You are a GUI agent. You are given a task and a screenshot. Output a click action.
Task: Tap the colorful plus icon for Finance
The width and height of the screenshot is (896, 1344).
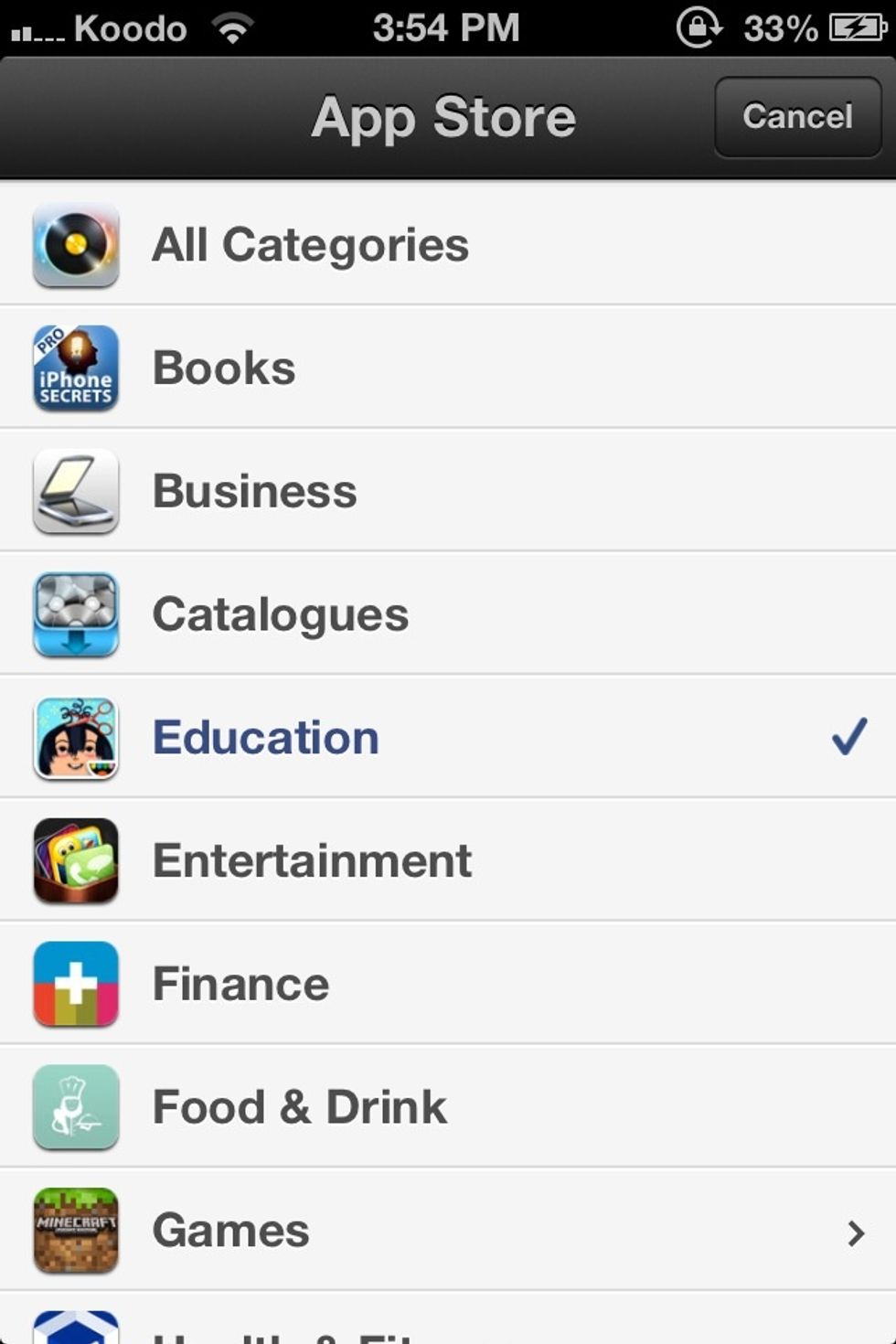[76, 984]
